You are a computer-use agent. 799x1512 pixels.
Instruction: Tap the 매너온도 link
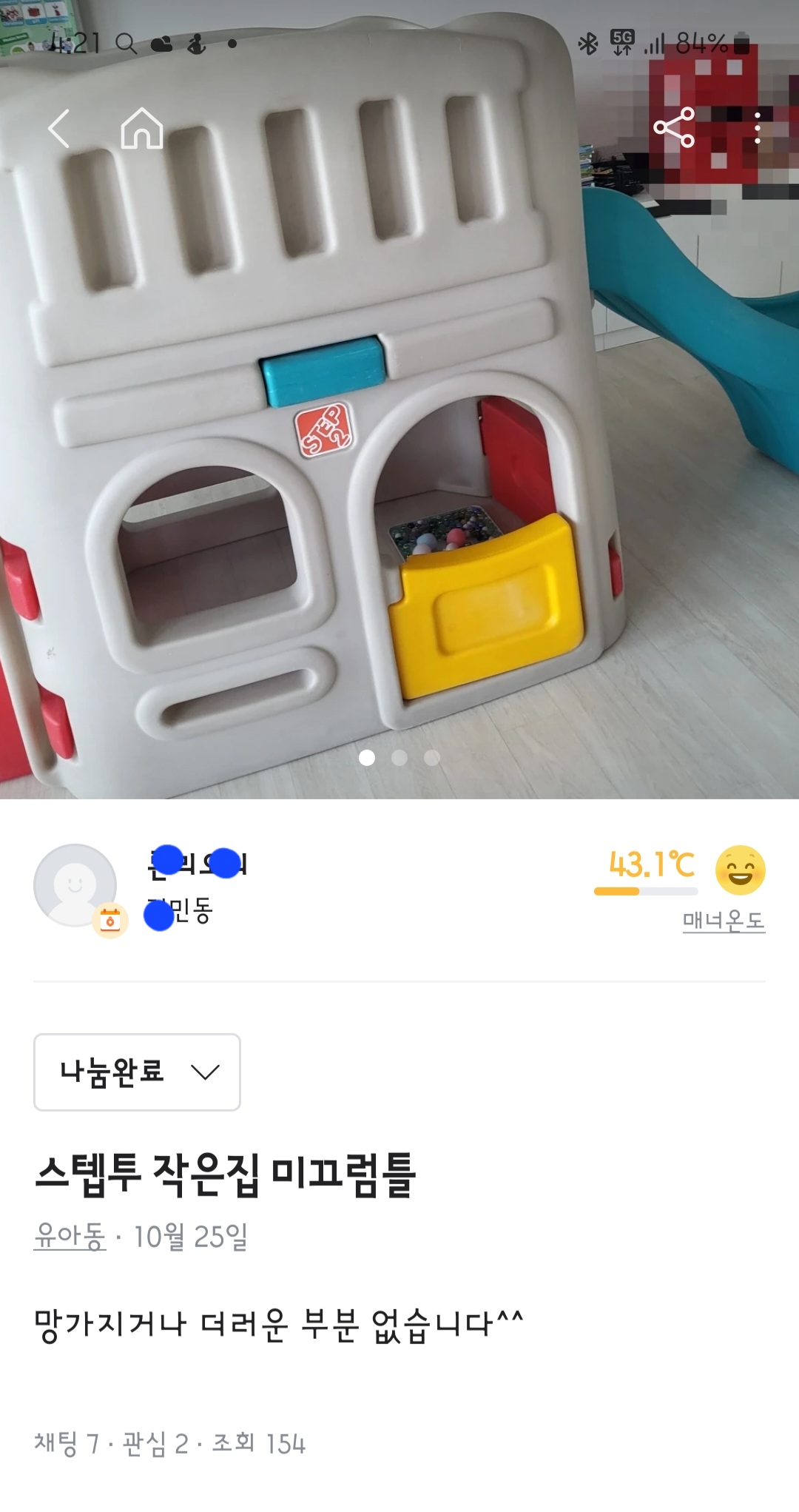(723, 921)
